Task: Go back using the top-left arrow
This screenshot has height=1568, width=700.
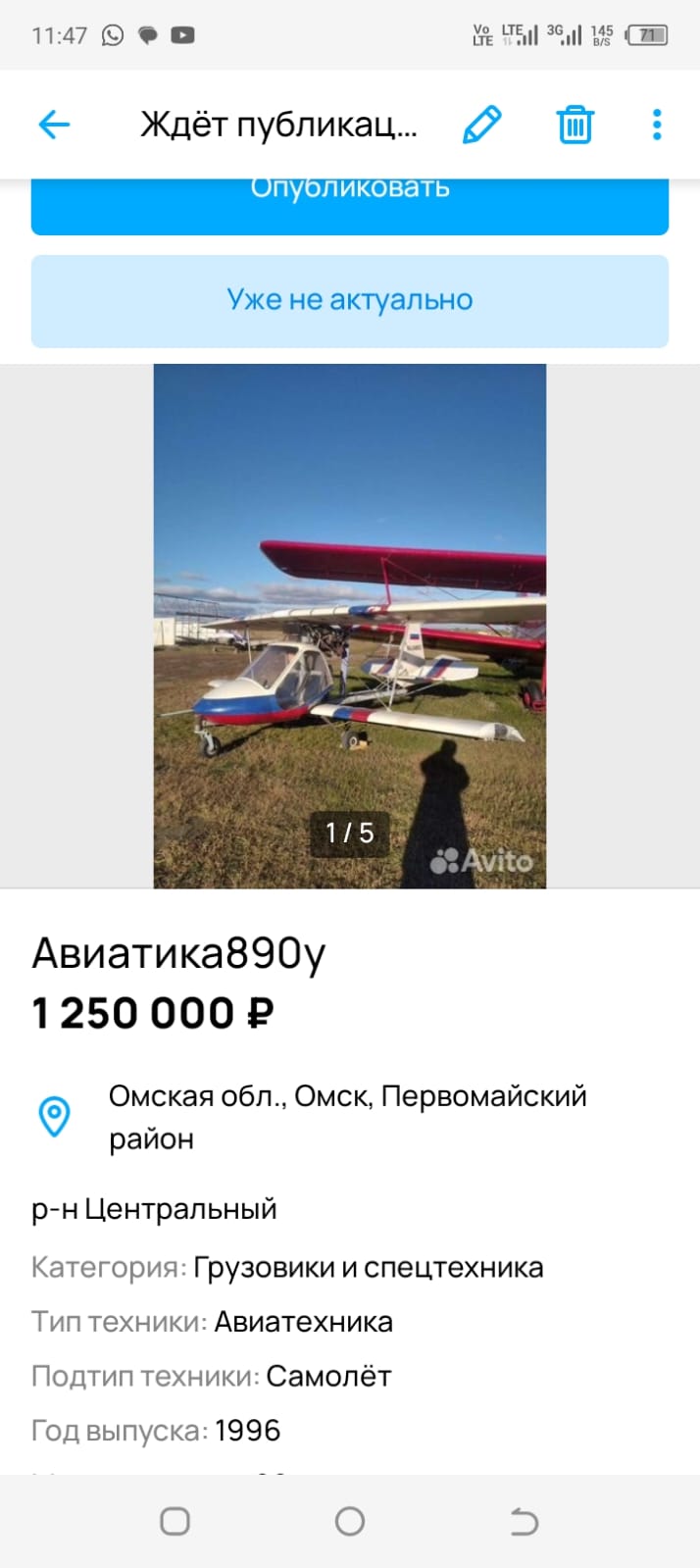Action: 54,125
